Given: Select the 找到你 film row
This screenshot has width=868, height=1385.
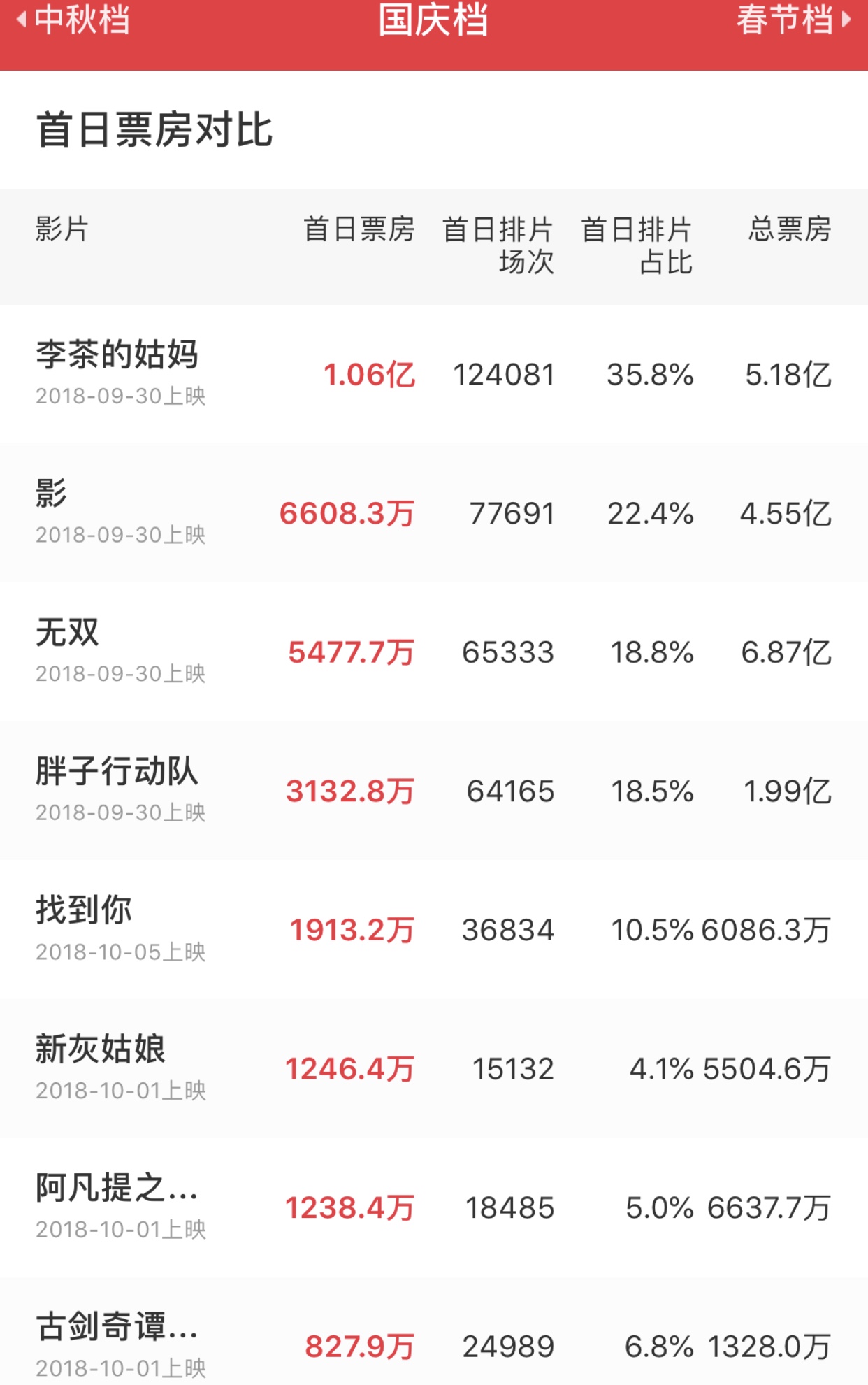Looking at the screenshot, I should [434, 928].
